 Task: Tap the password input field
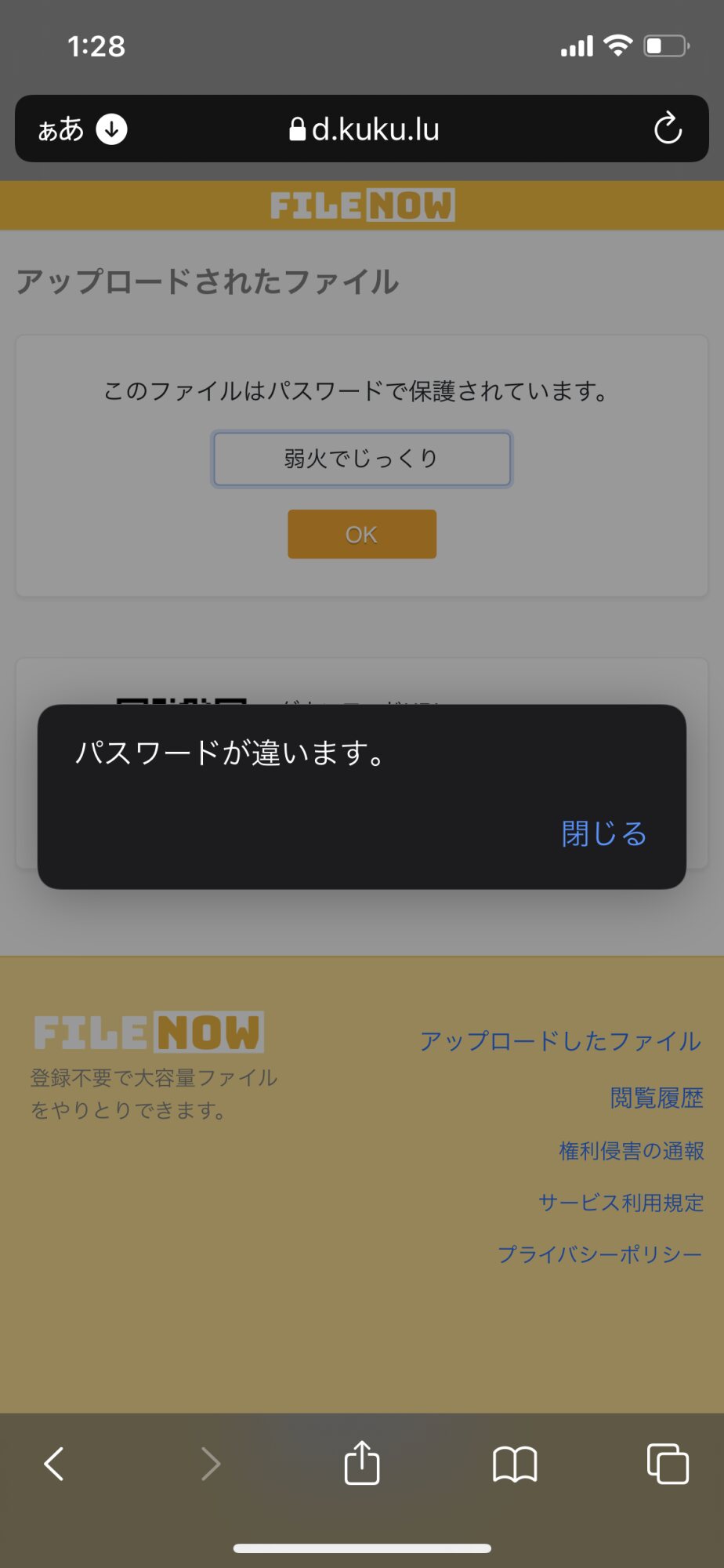[x=361, y=459]
